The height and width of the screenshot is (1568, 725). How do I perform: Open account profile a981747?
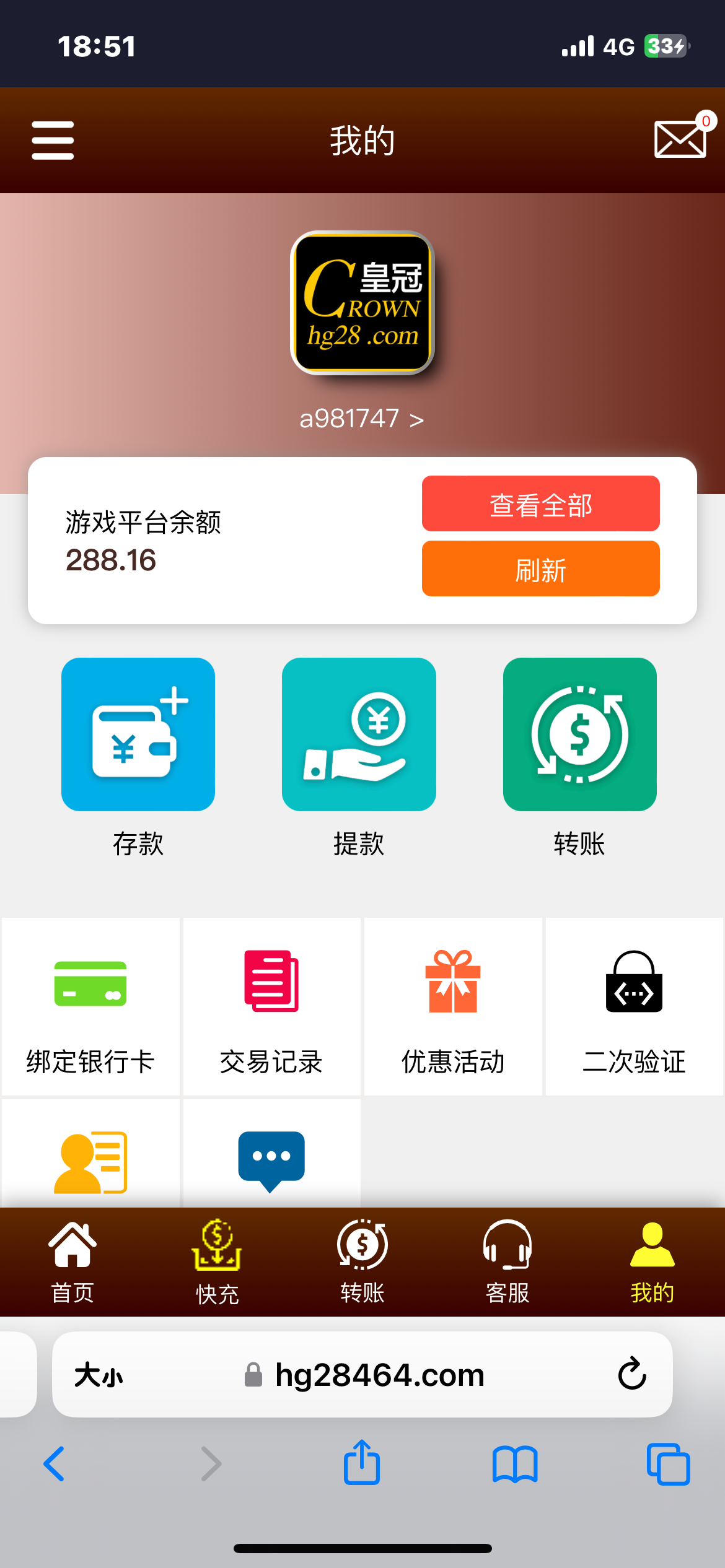tap(362, 419)
